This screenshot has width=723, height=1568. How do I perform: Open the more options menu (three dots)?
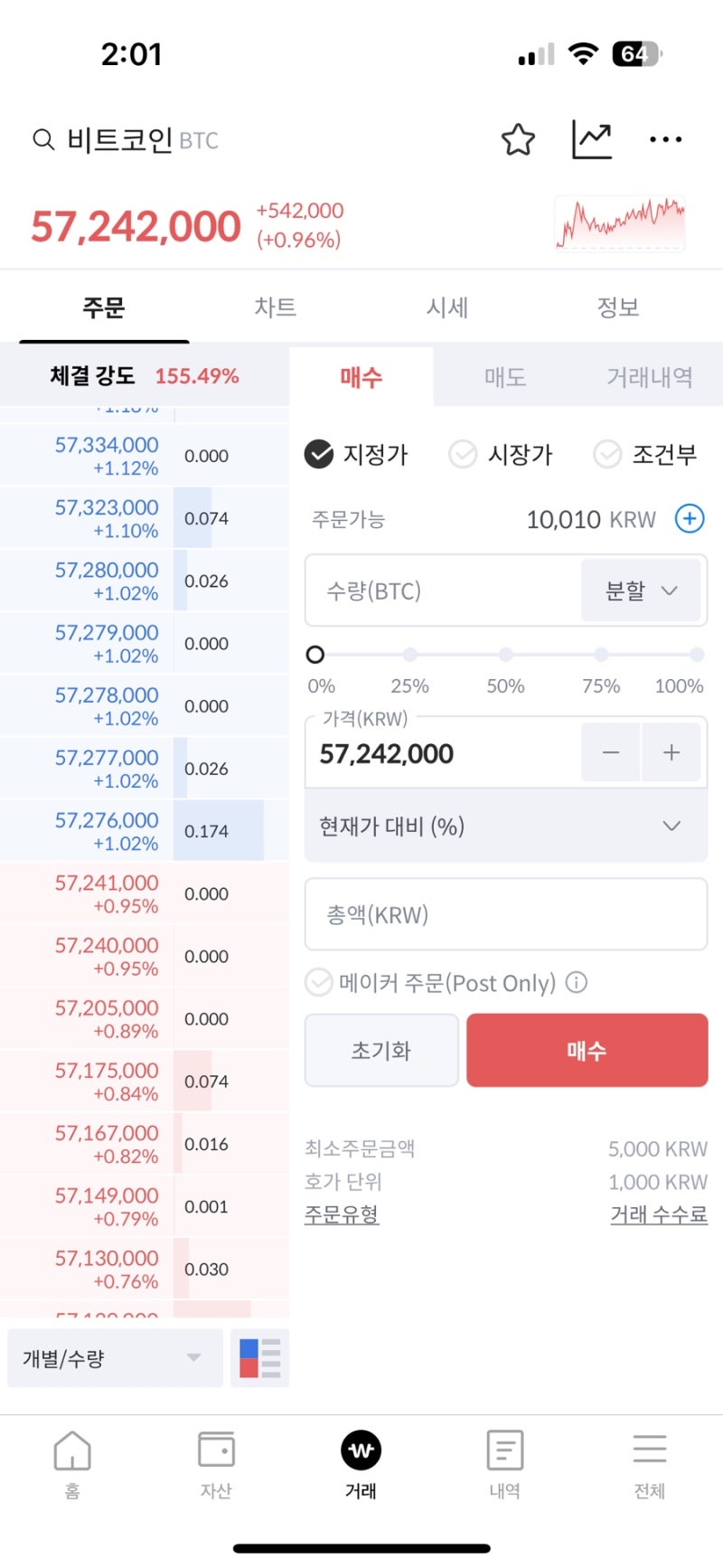coord(665,139)
